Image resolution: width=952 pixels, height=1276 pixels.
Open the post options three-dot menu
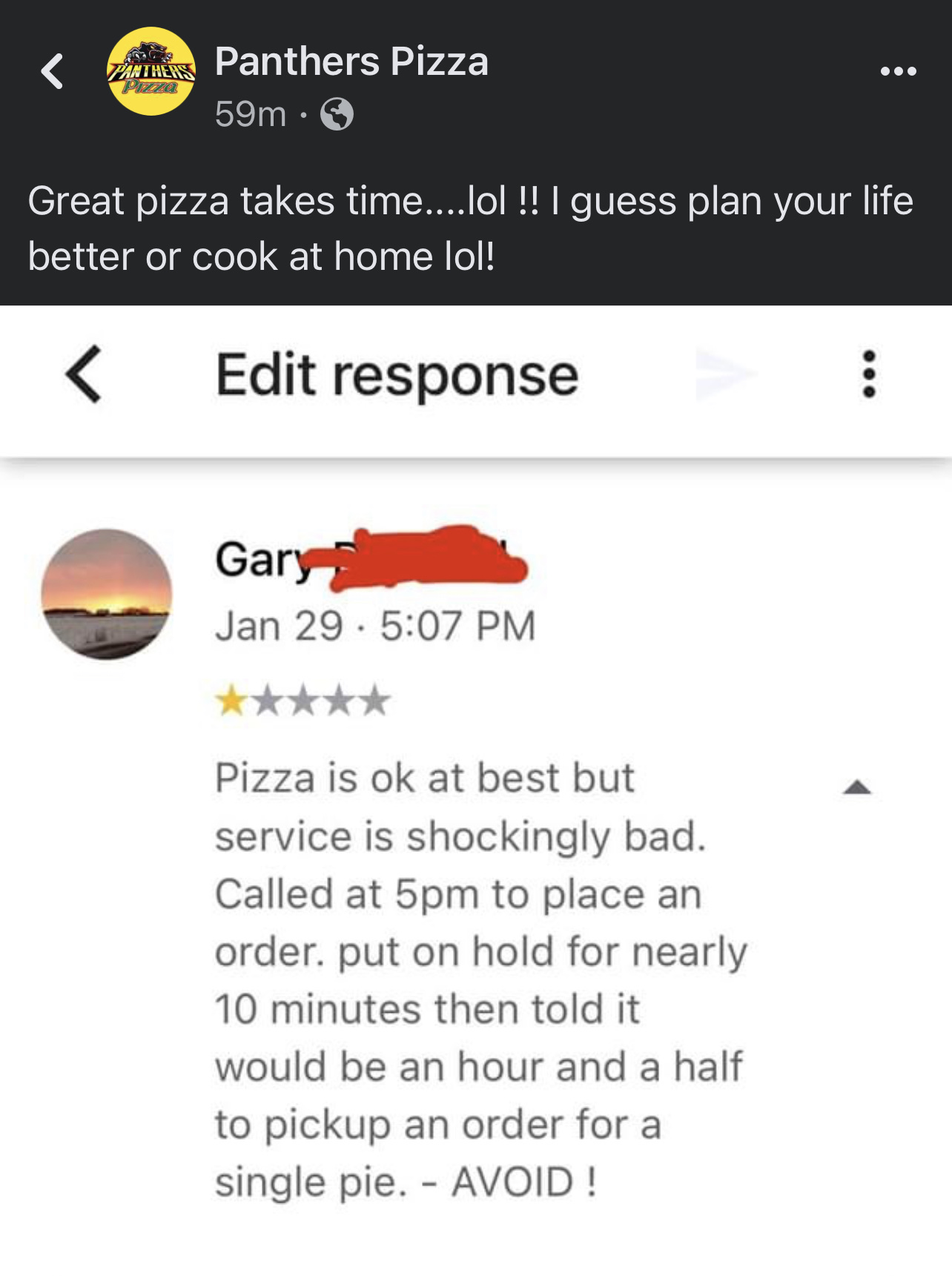click(x=898, y=72)
